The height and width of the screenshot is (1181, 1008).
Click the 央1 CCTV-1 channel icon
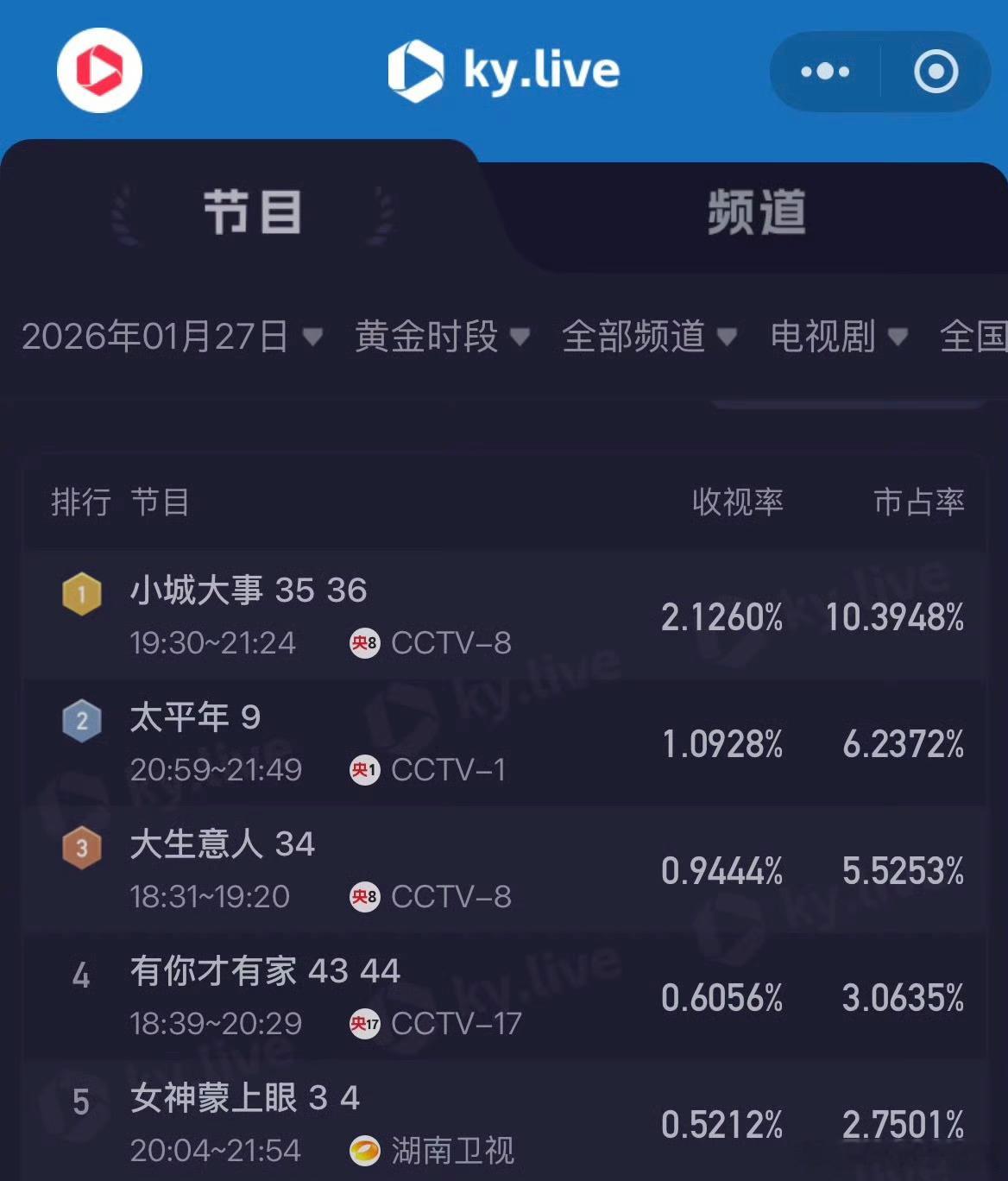pyautogui.click(x=363, y=769)
